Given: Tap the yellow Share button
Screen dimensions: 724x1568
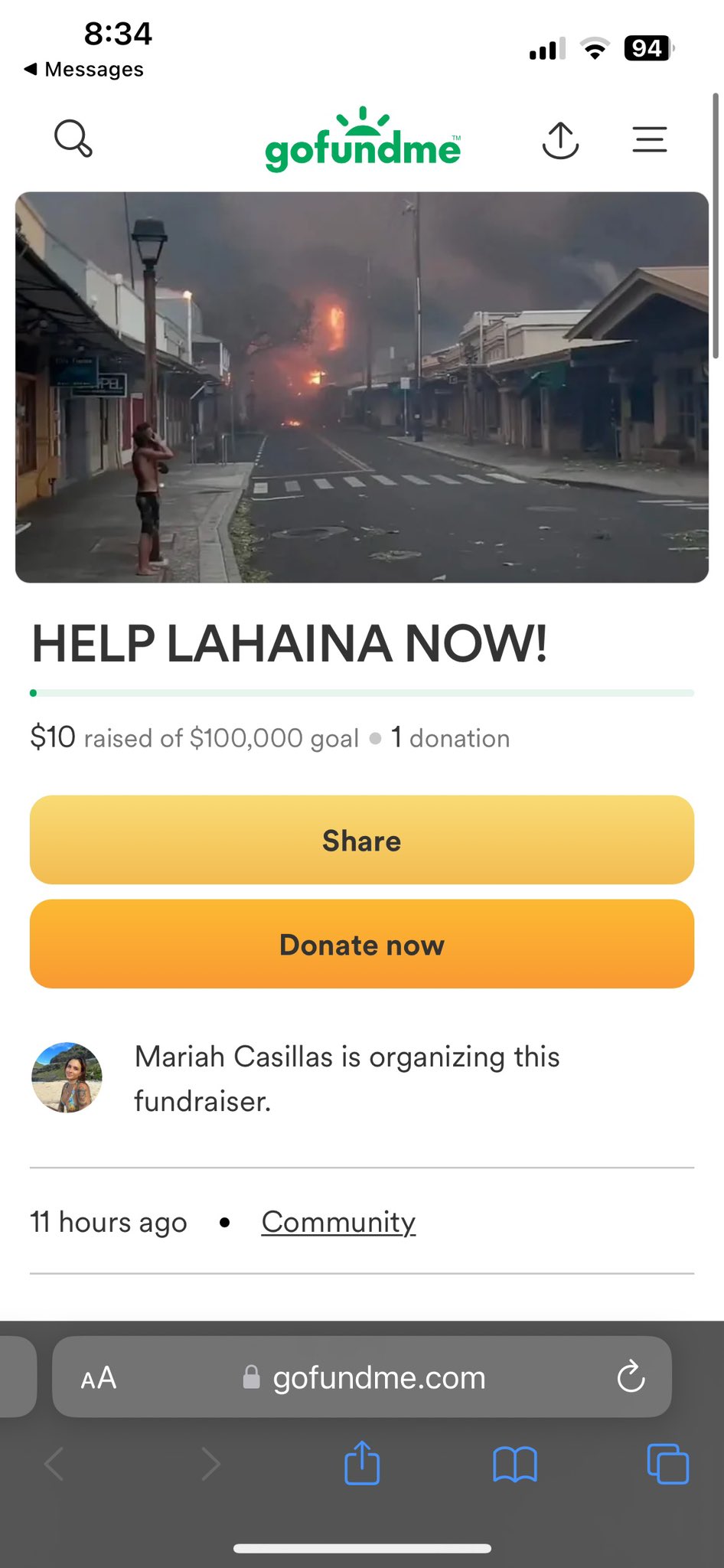Looking at the screenshot, I should (362, 840).
